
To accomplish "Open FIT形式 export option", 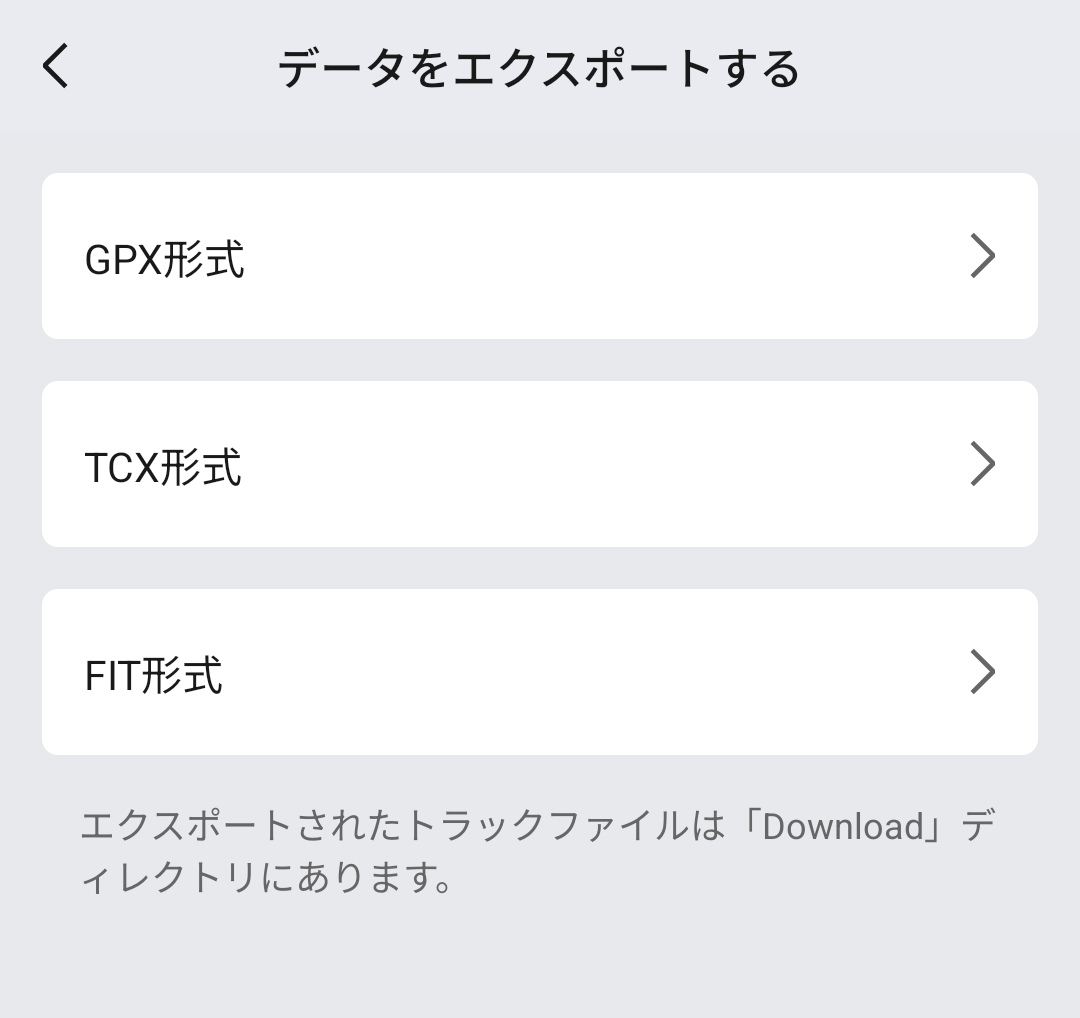I will click(539, 673).
